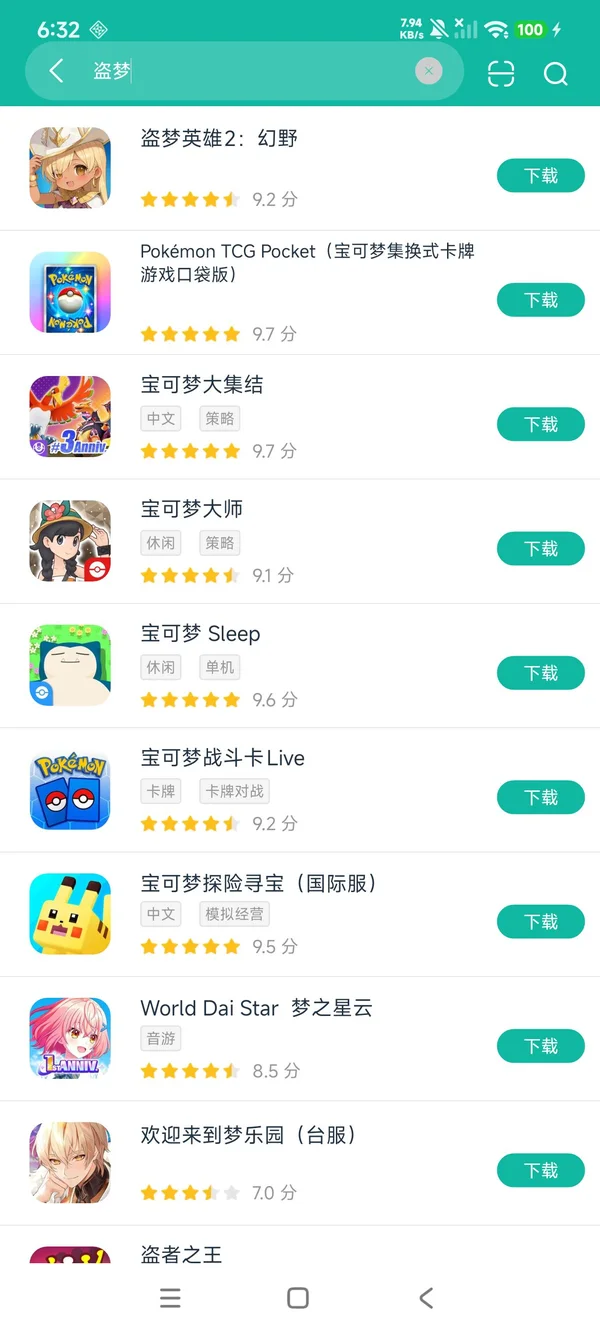Tap the magnifier search icon
Screen dimensions: 600x1333
pos(555,73)
